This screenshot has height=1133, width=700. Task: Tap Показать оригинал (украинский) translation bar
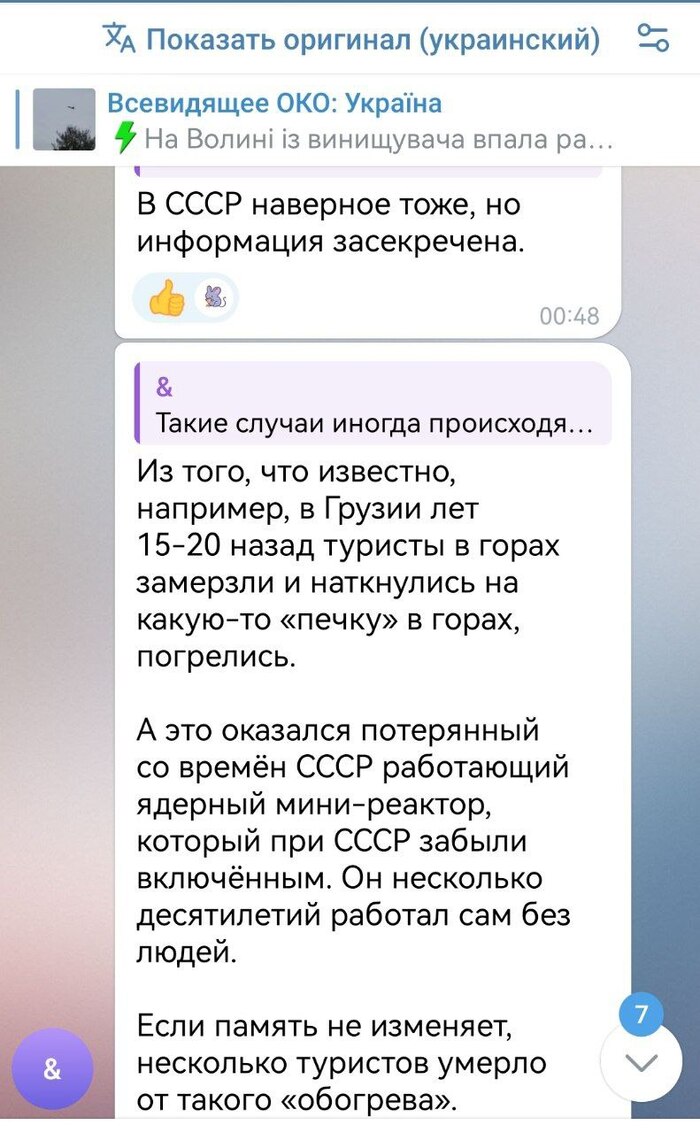tap(352, 40)
